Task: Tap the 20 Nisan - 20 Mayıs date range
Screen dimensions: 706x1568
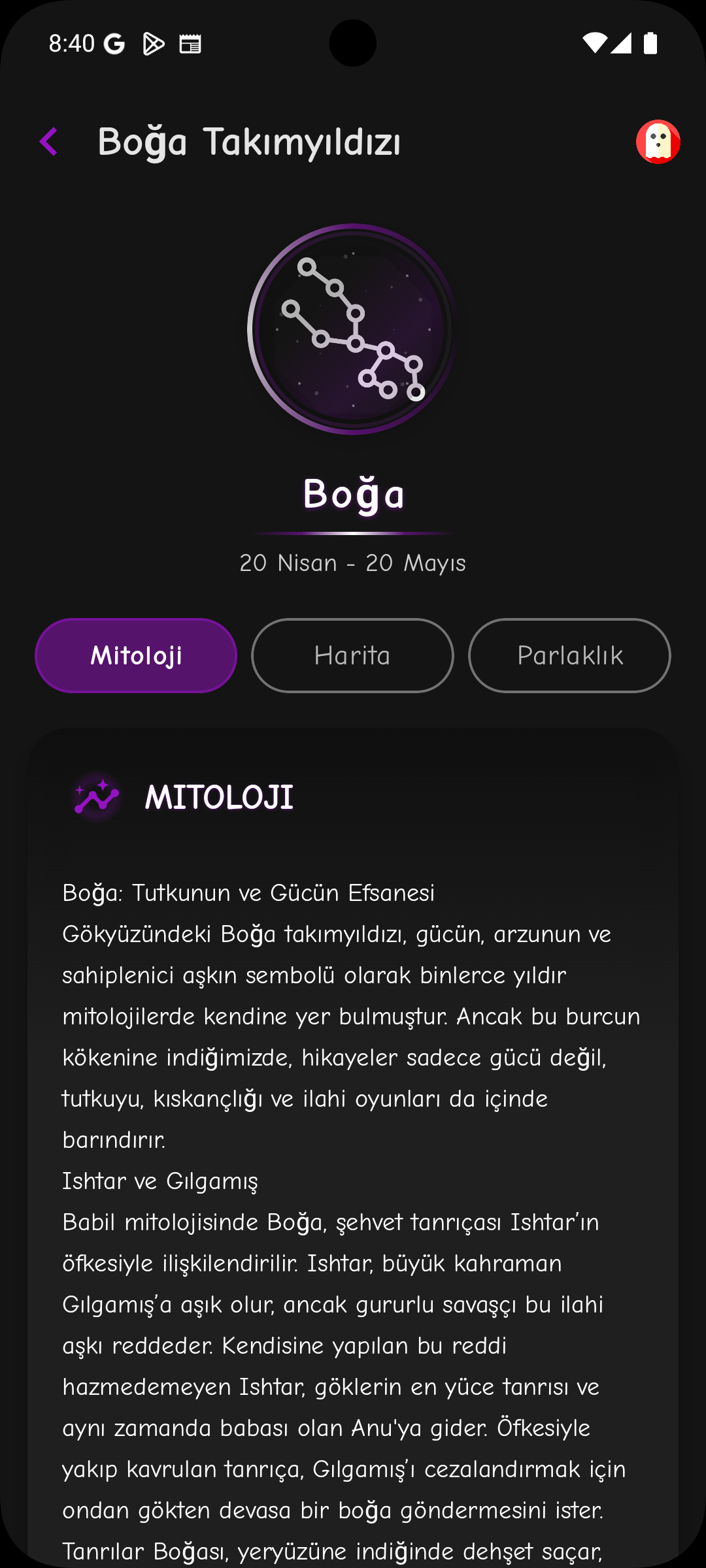Action: point(353,563)
